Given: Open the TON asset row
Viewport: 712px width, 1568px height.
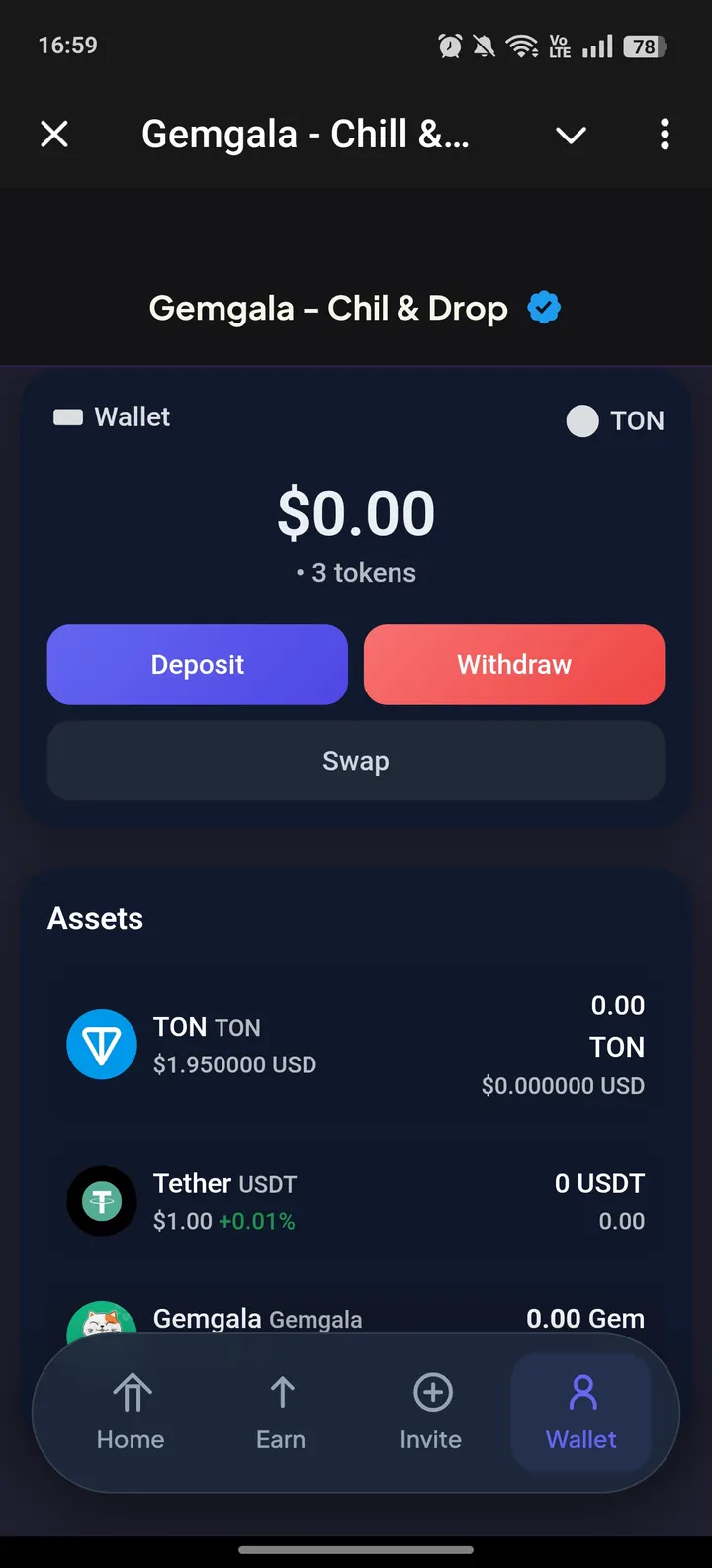Looking at the screenshot, I should pyautogui.click(x=356, y=1046).
